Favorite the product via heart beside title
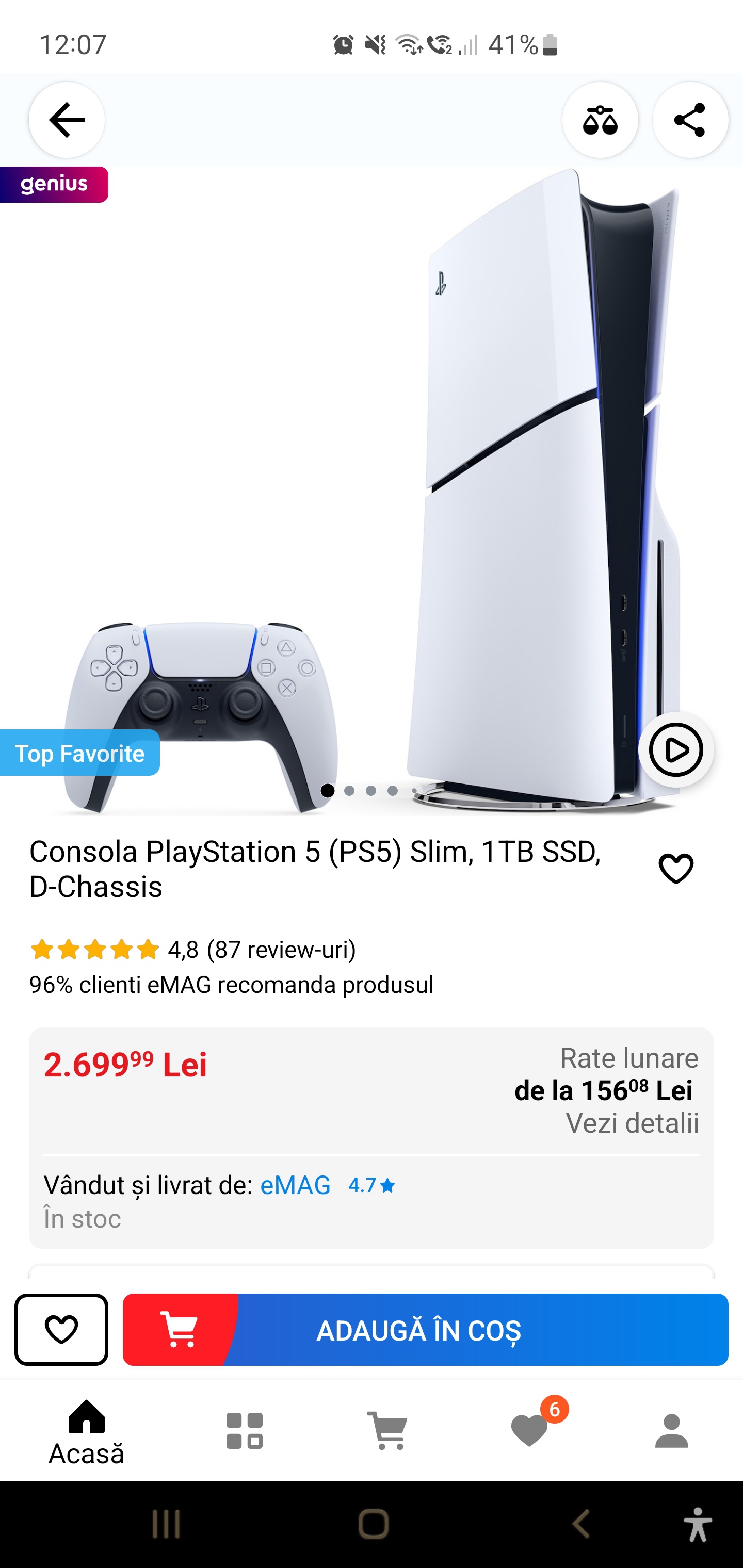743x1568 pixels. pyautogui.click(x=675, y=868)
